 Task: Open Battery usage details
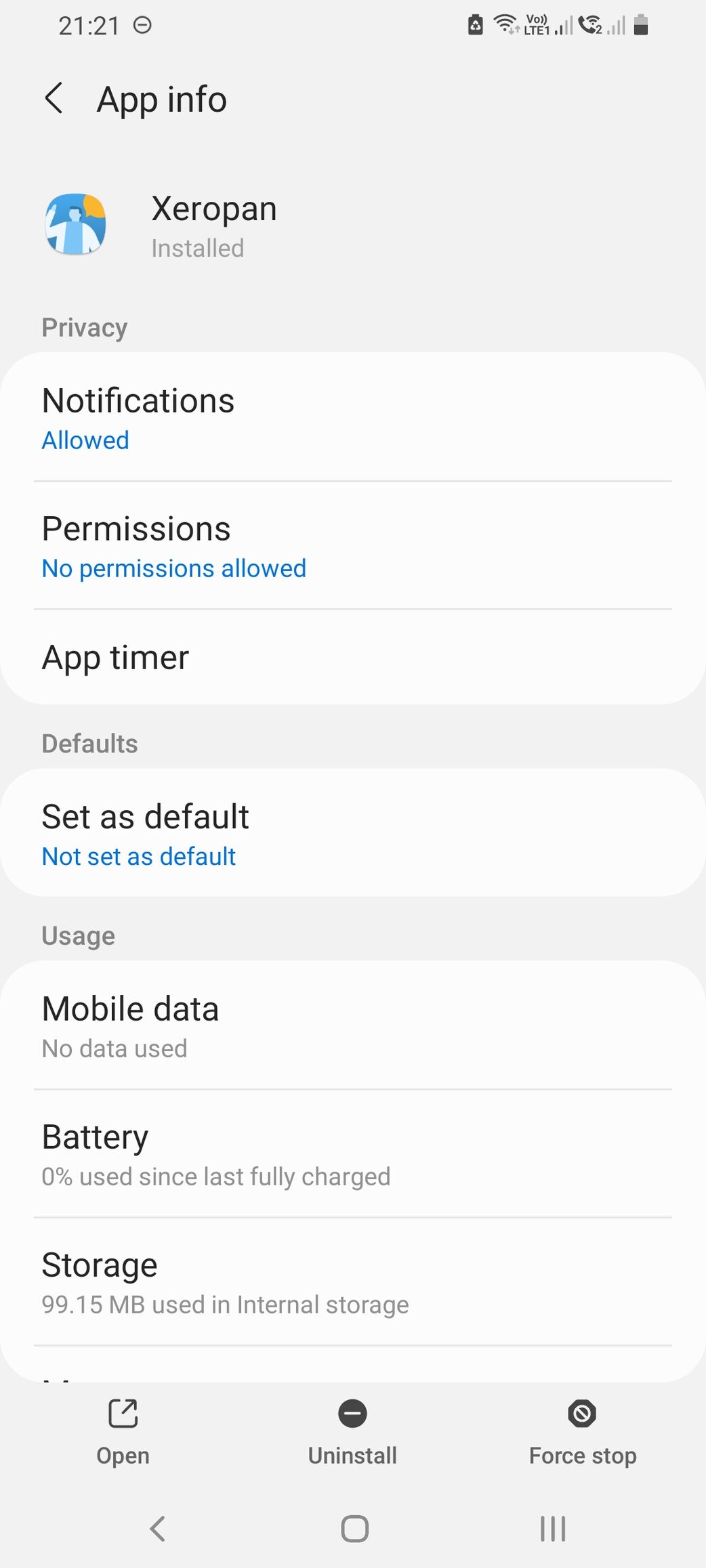coord(353,1153)
